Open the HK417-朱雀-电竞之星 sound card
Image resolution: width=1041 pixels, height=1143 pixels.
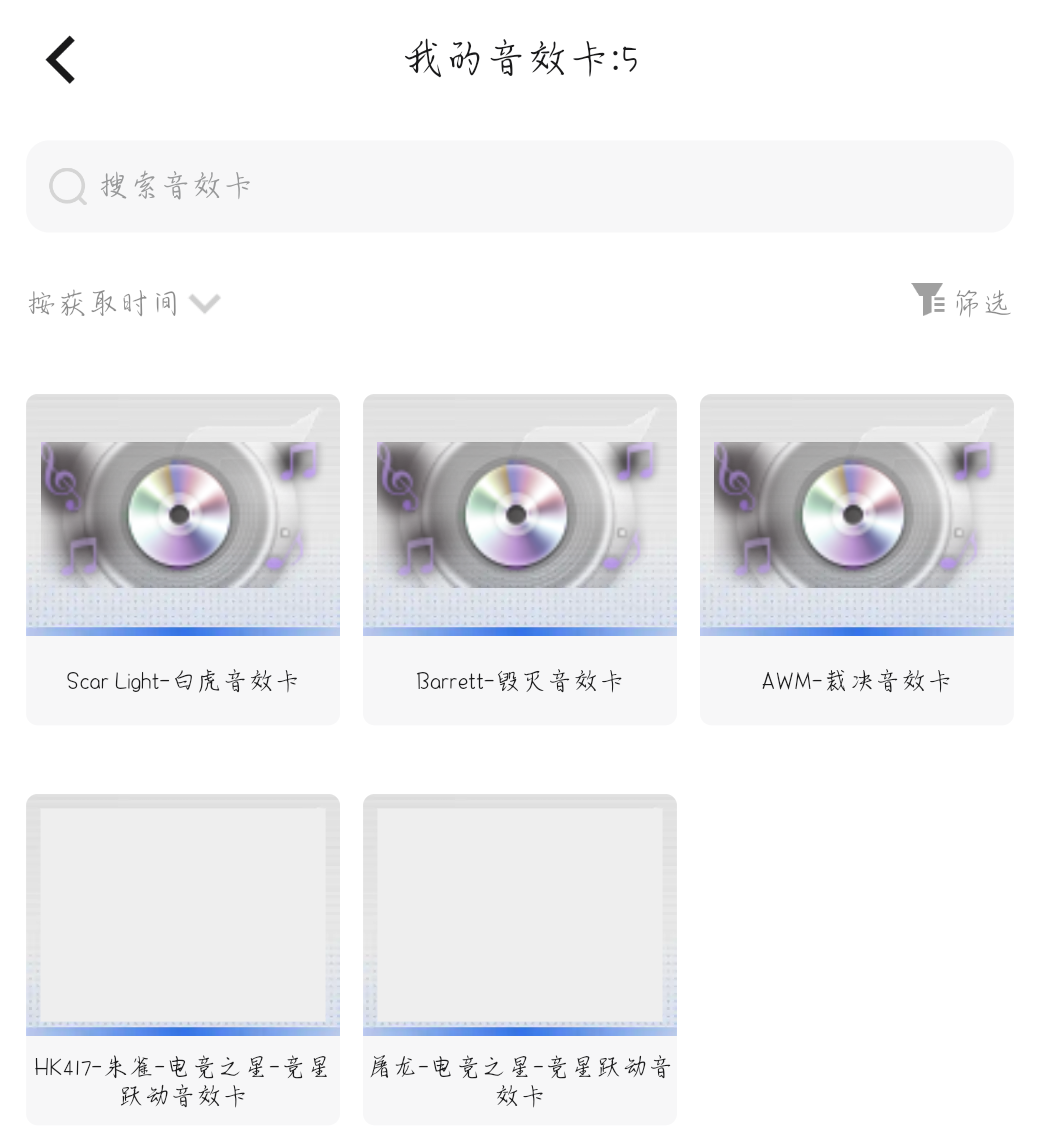tap(183, 958)
